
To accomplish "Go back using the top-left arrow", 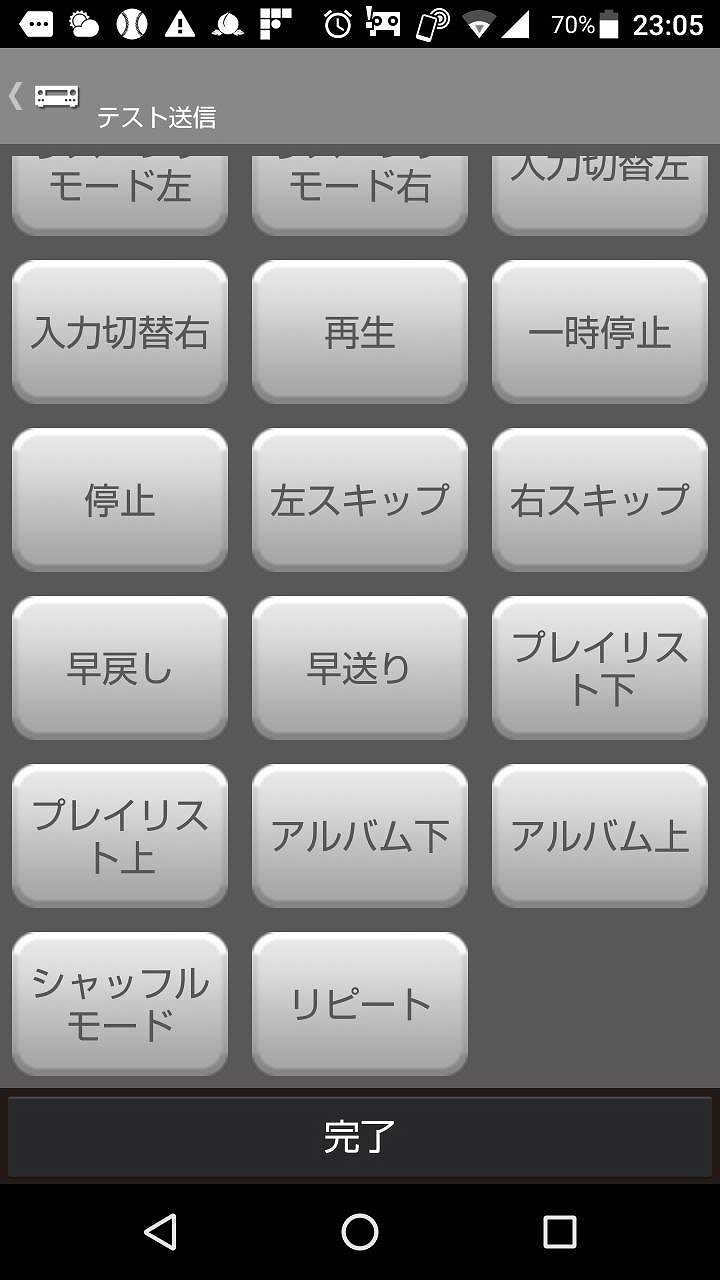I will [x=18, y=96].
